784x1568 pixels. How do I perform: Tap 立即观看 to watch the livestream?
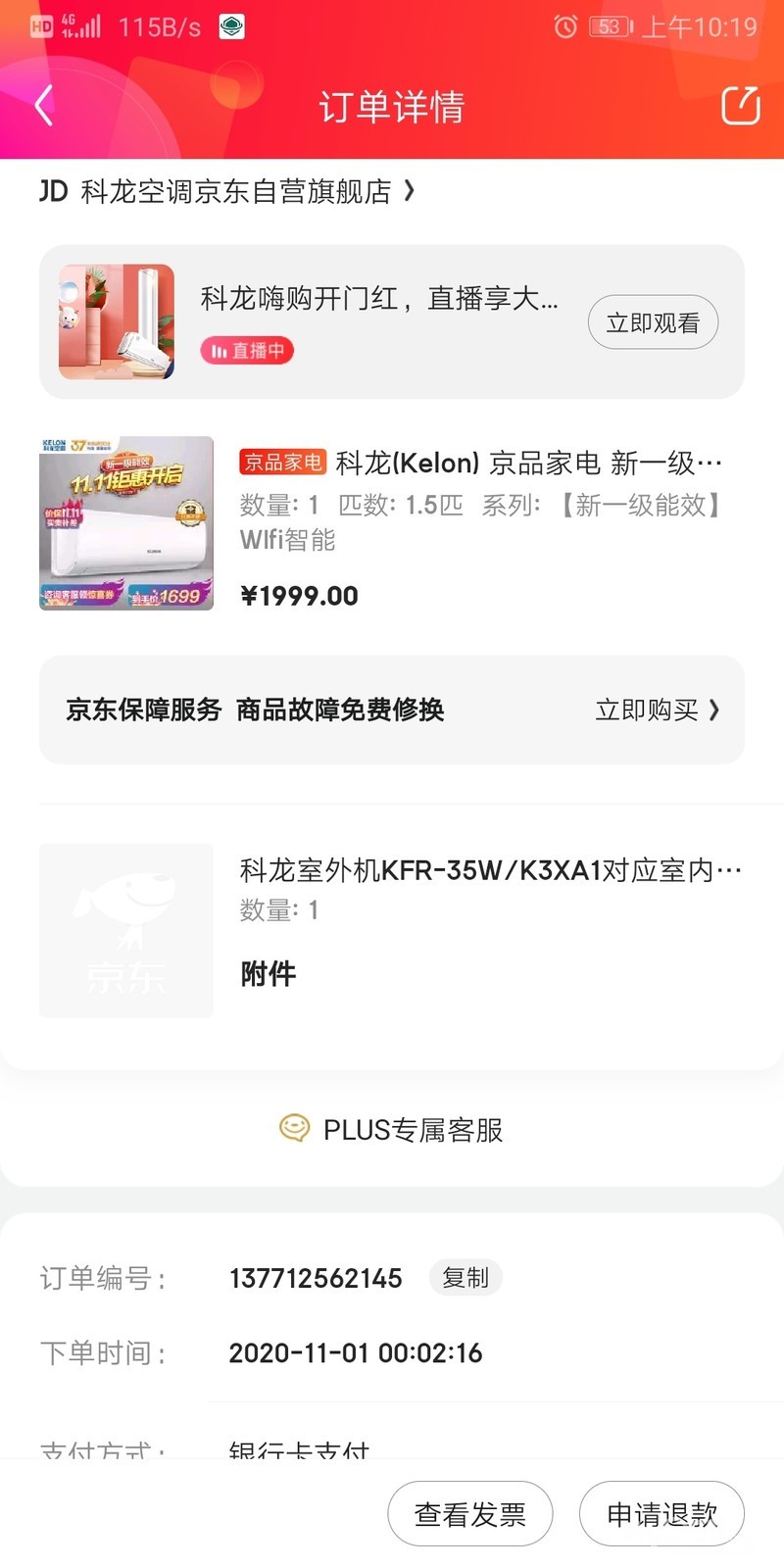tap(653, 322)
